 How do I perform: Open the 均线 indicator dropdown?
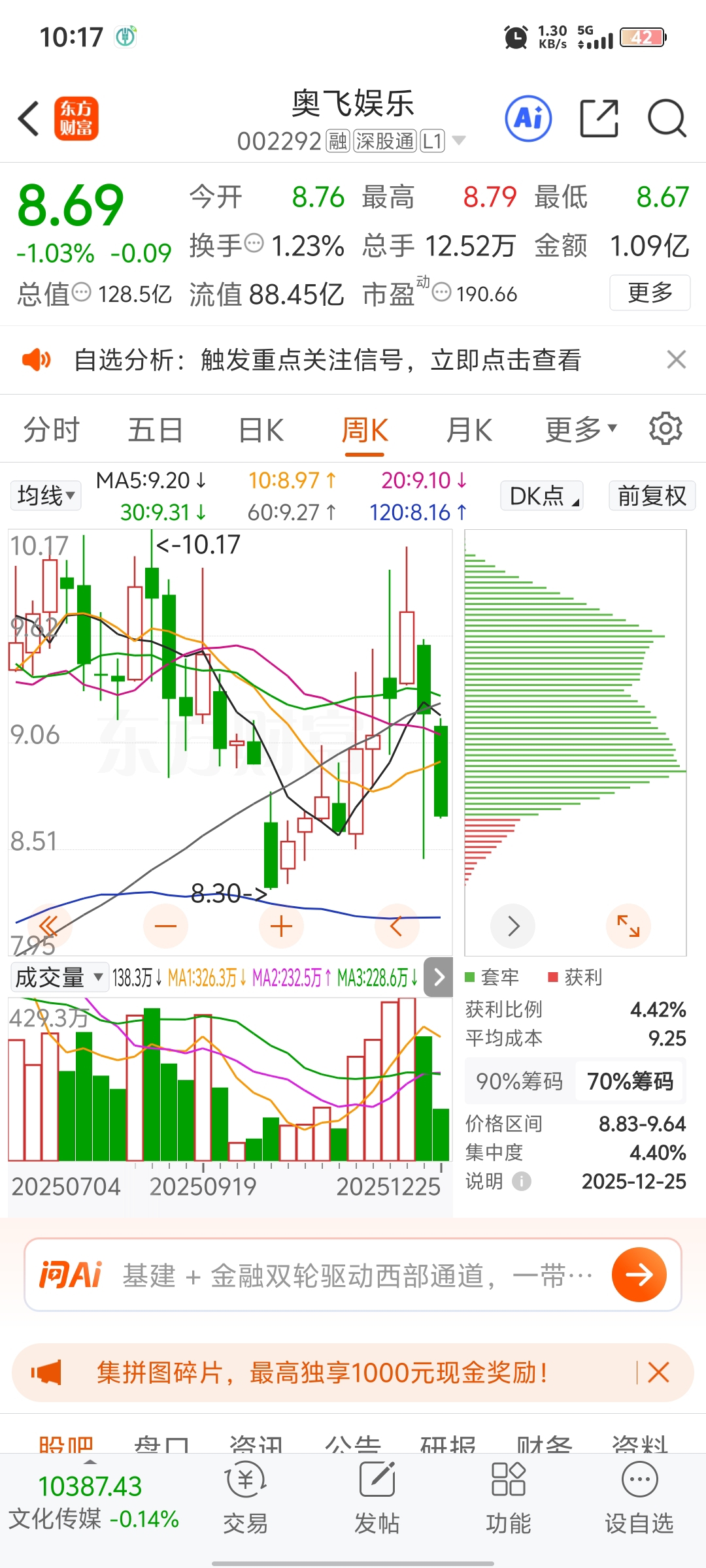(x=46, y=495)
